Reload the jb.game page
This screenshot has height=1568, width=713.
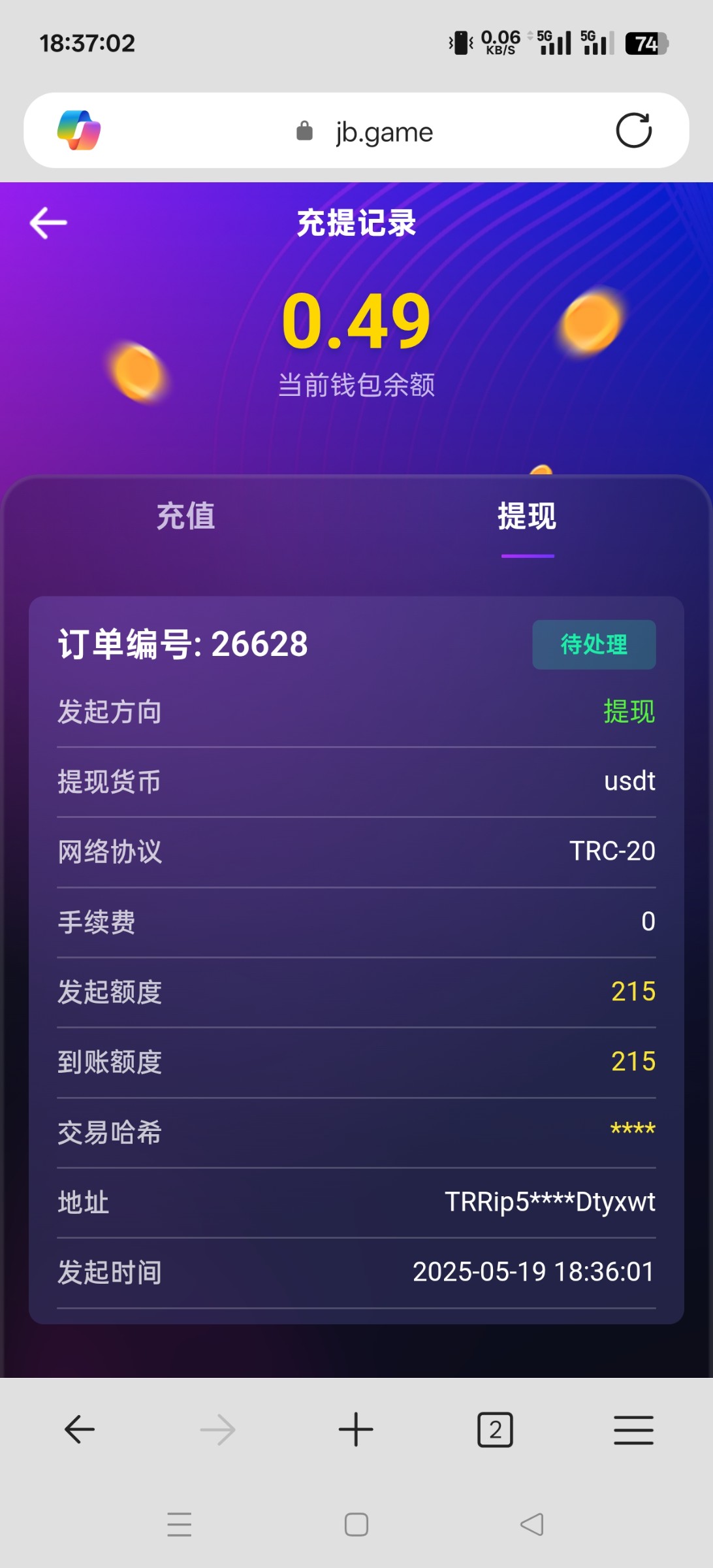tap(633, 131)
